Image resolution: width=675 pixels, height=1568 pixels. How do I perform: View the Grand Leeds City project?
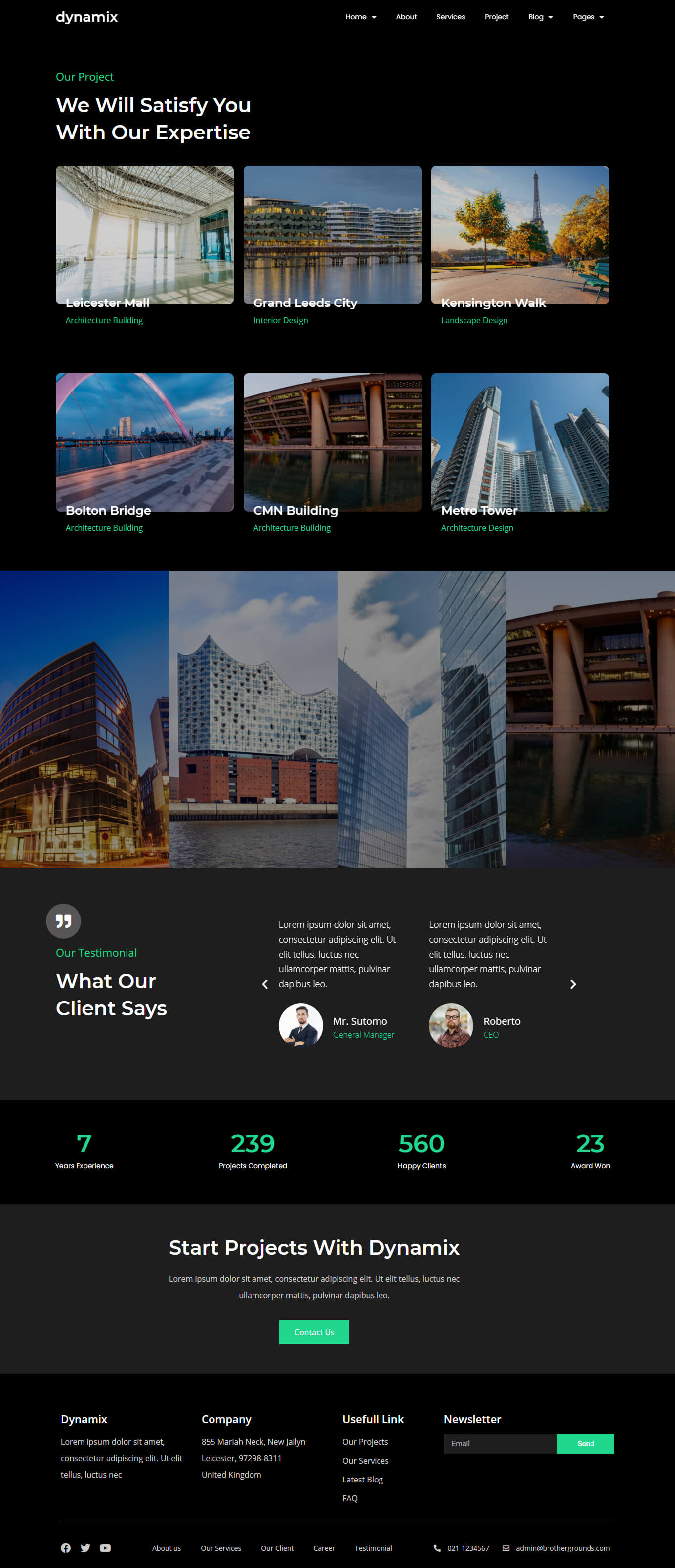click(x=332, y=235)
